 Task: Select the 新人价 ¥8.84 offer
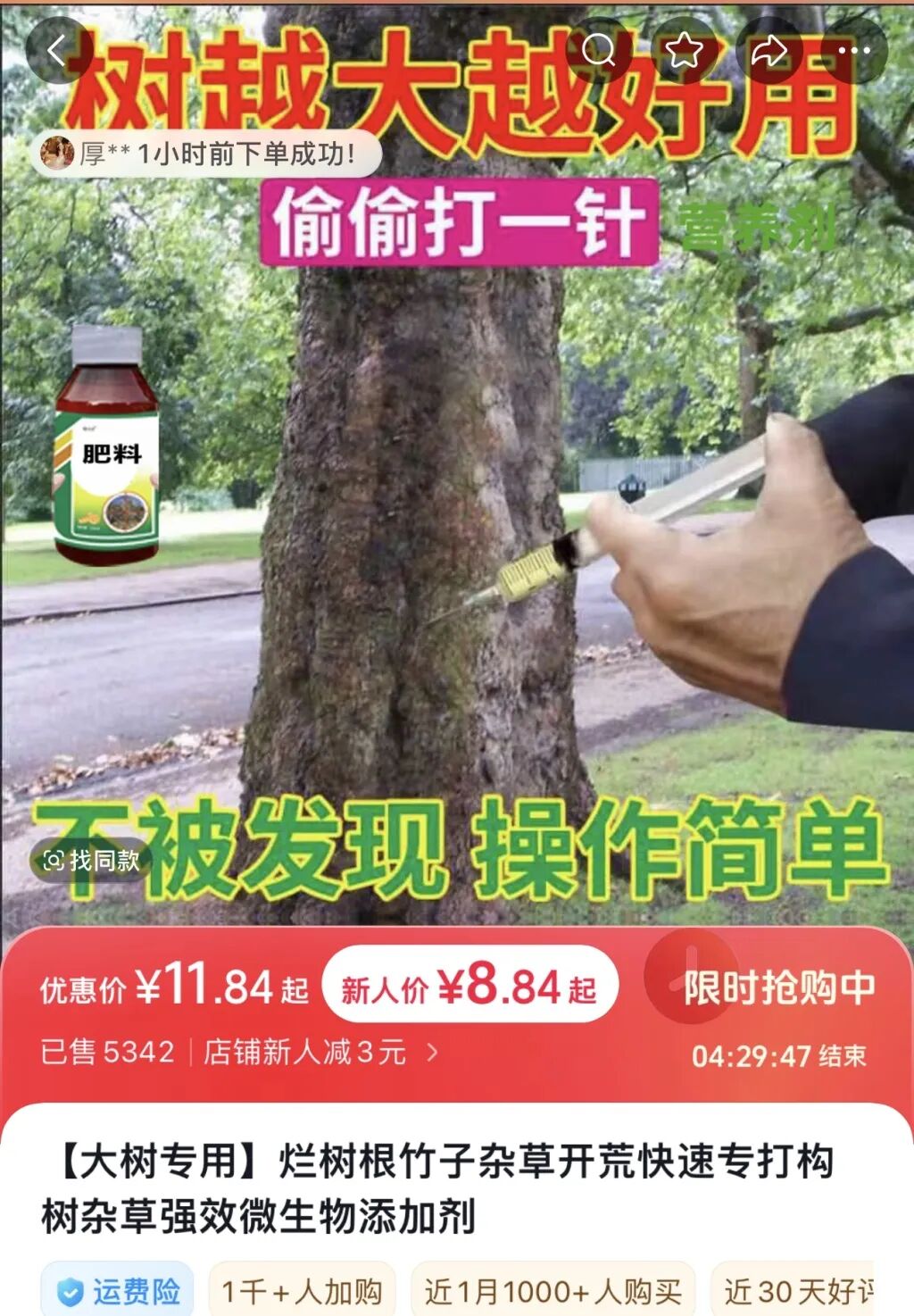point(469,986)
